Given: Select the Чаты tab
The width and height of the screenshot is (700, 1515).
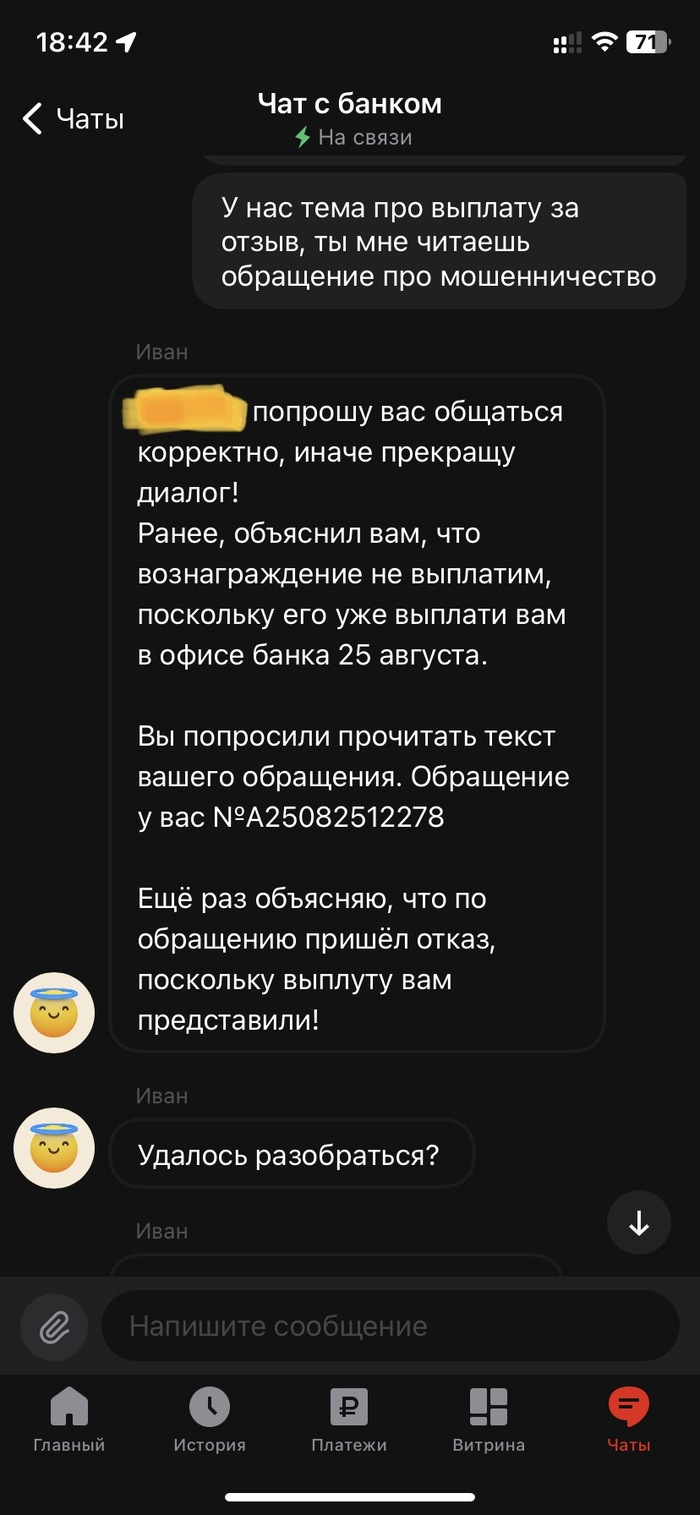Looking at the screenshot, I should click(628, 1419).
